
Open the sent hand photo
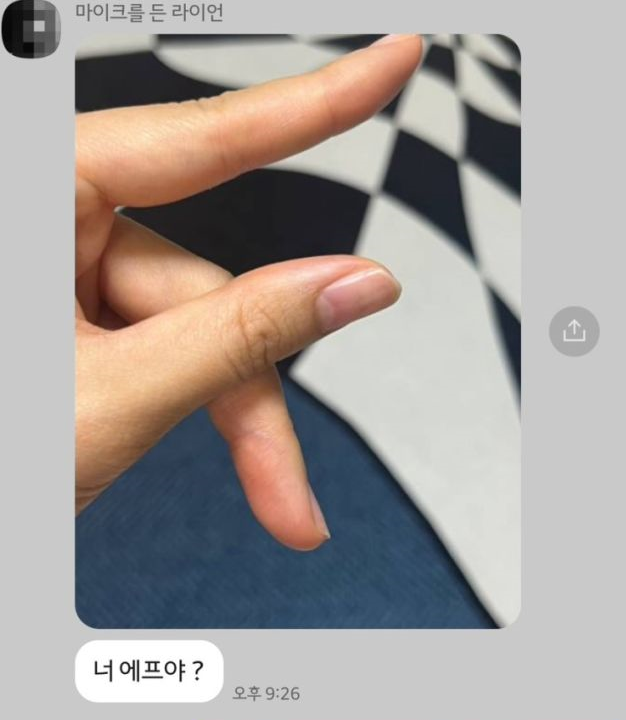point(298,330)
